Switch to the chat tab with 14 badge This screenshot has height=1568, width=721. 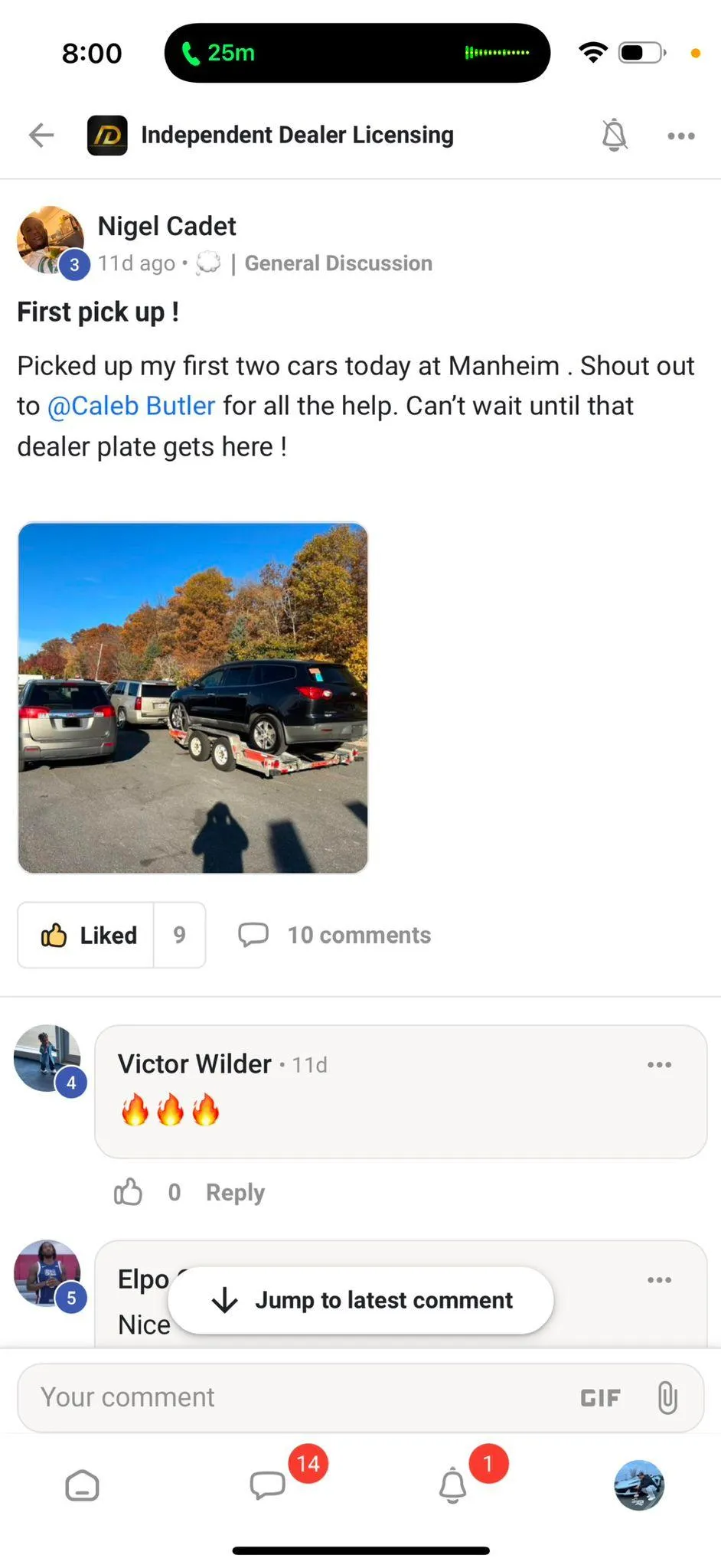pos(268,1485)
